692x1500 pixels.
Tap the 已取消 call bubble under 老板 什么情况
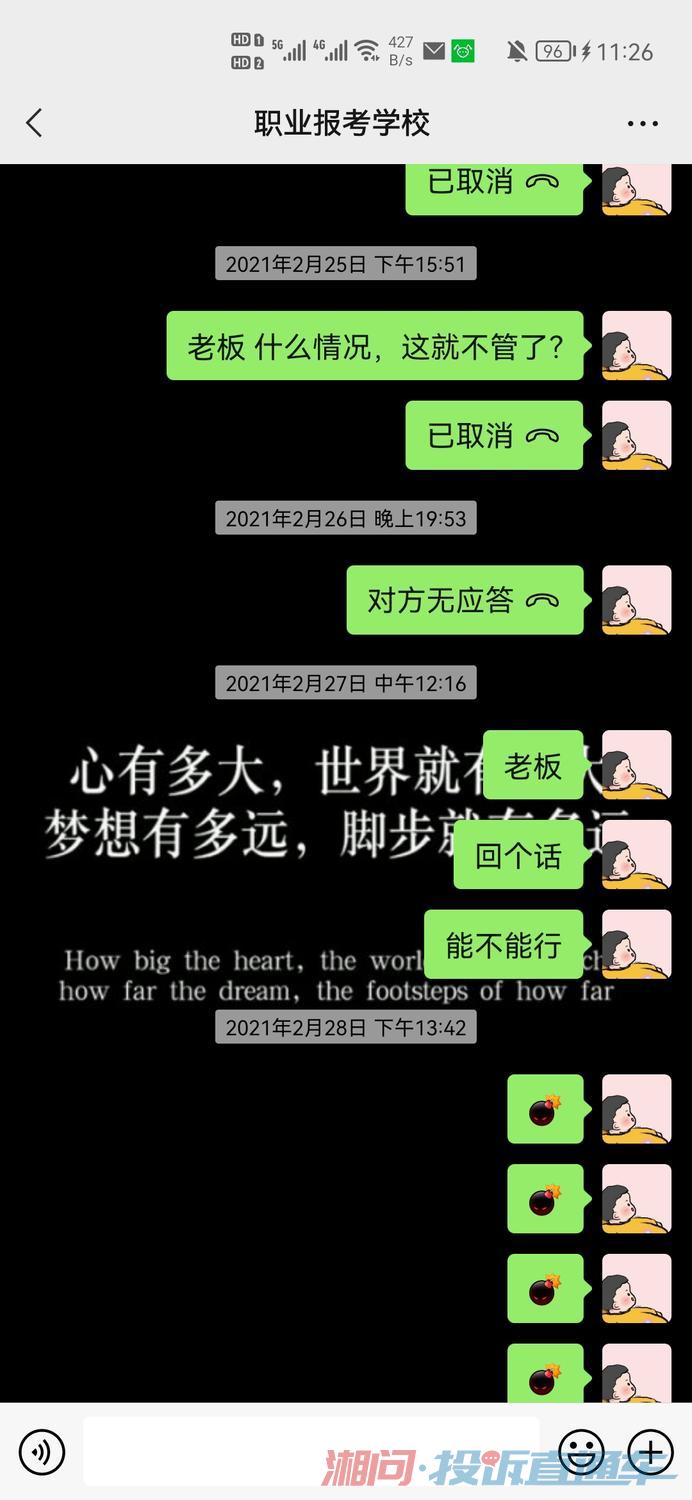[x=494, y=435]
